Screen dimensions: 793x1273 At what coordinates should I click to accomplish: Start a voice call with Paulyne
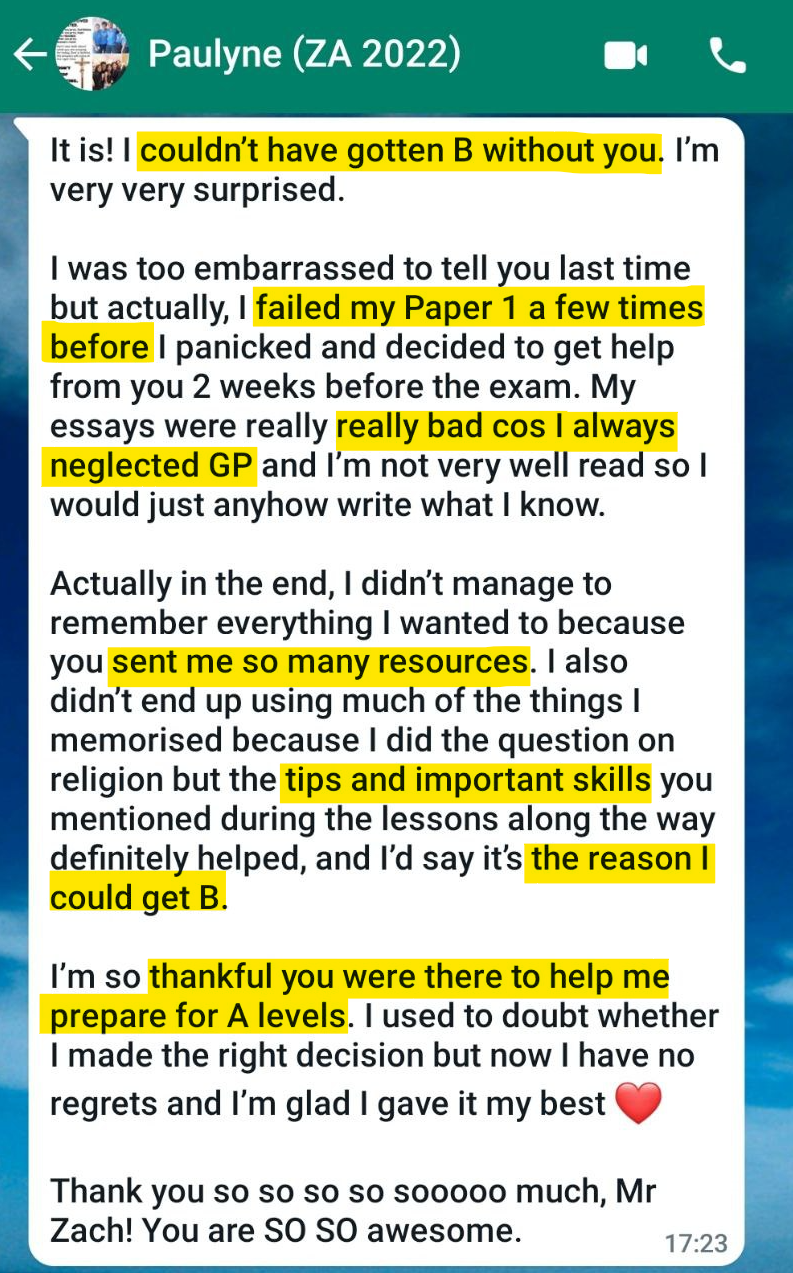click(727, 56)
